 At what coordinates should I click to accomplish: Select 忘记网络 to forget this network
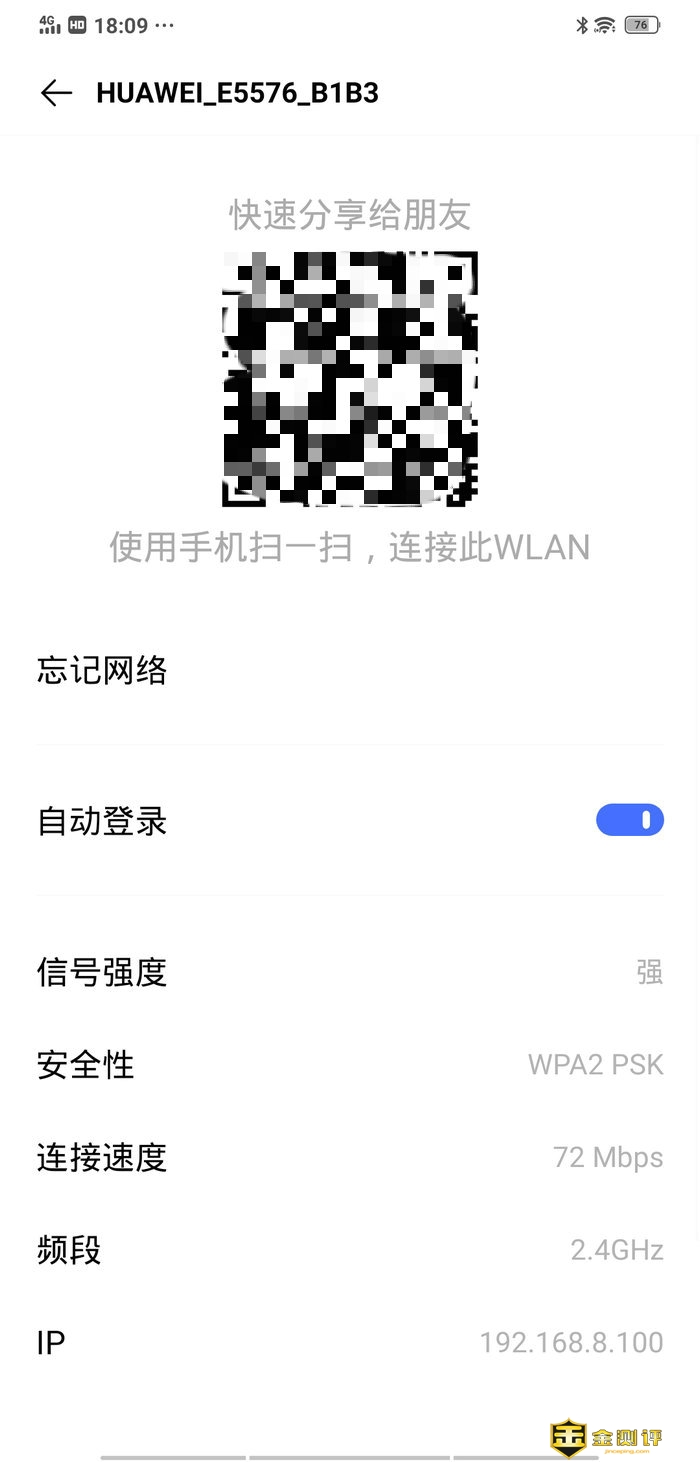point(102,670)
